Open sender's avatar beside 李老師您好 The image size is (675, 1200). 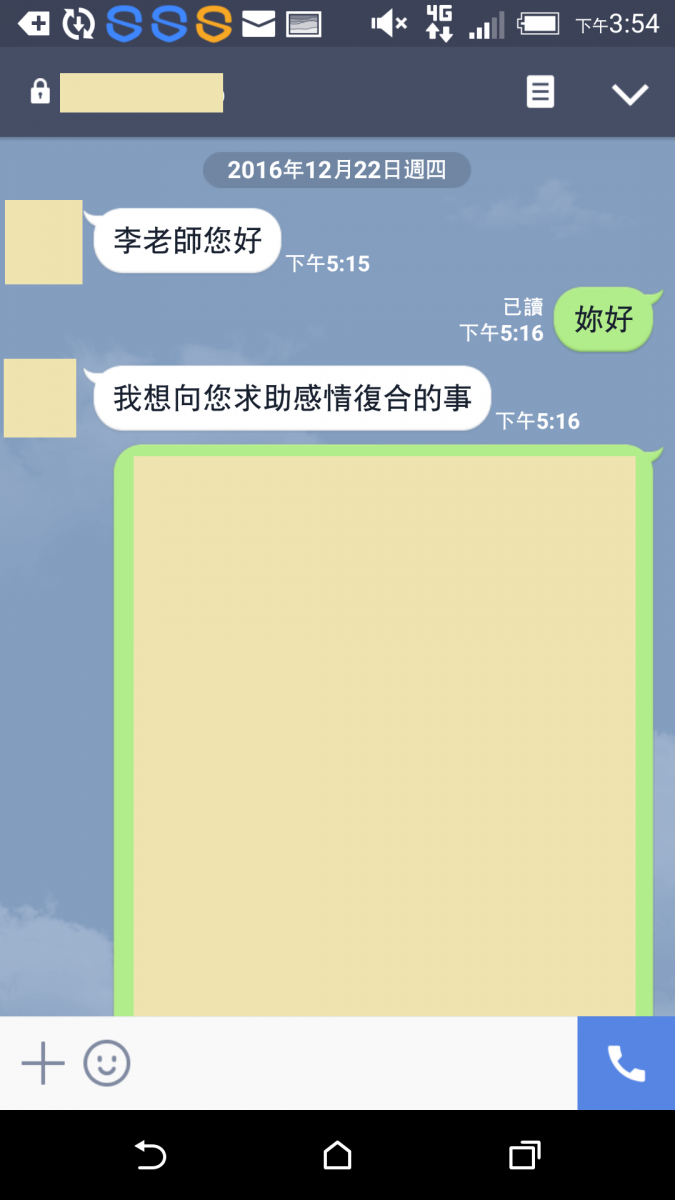44,242
